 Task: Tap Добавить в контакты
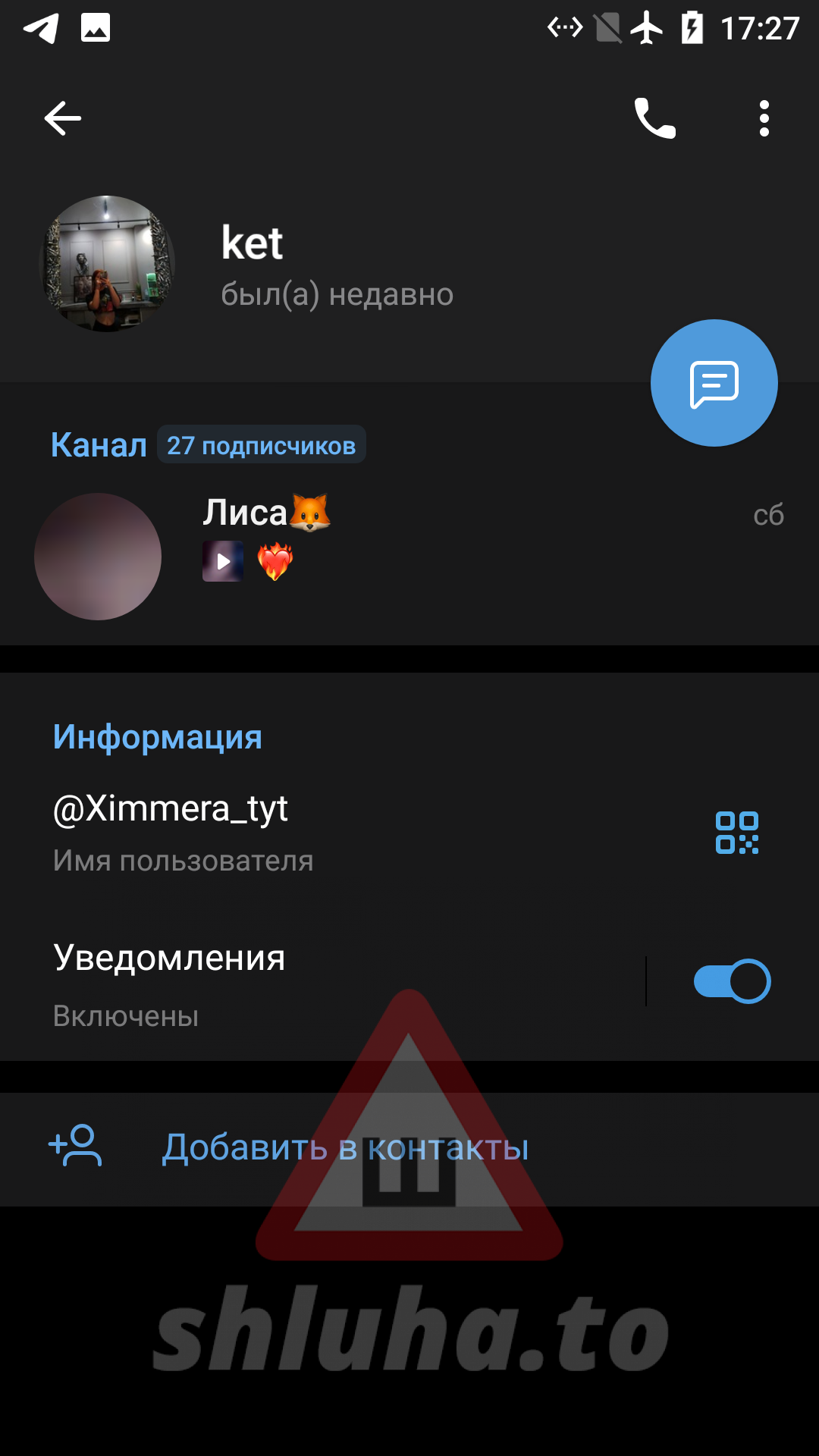[x=345, y=1147]
